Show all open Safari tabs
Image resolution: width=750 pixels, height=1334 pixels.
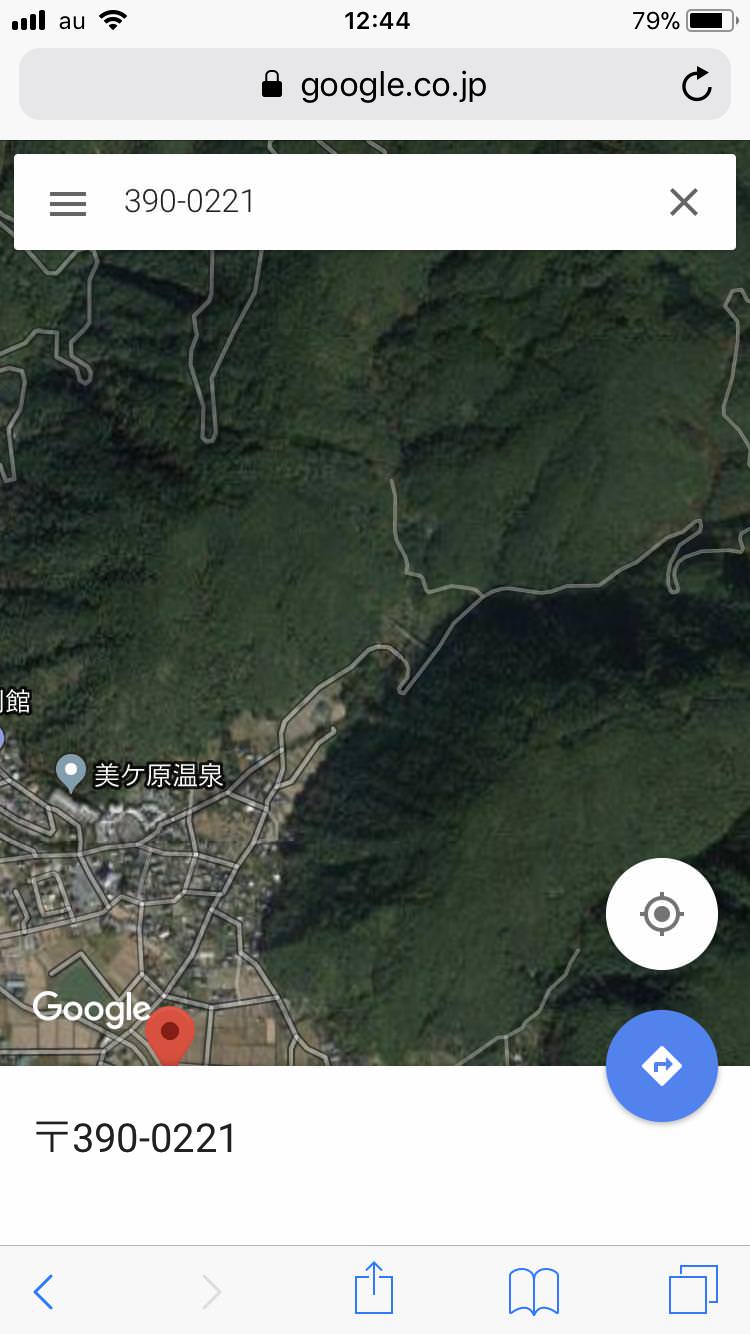coord(693,1289)
